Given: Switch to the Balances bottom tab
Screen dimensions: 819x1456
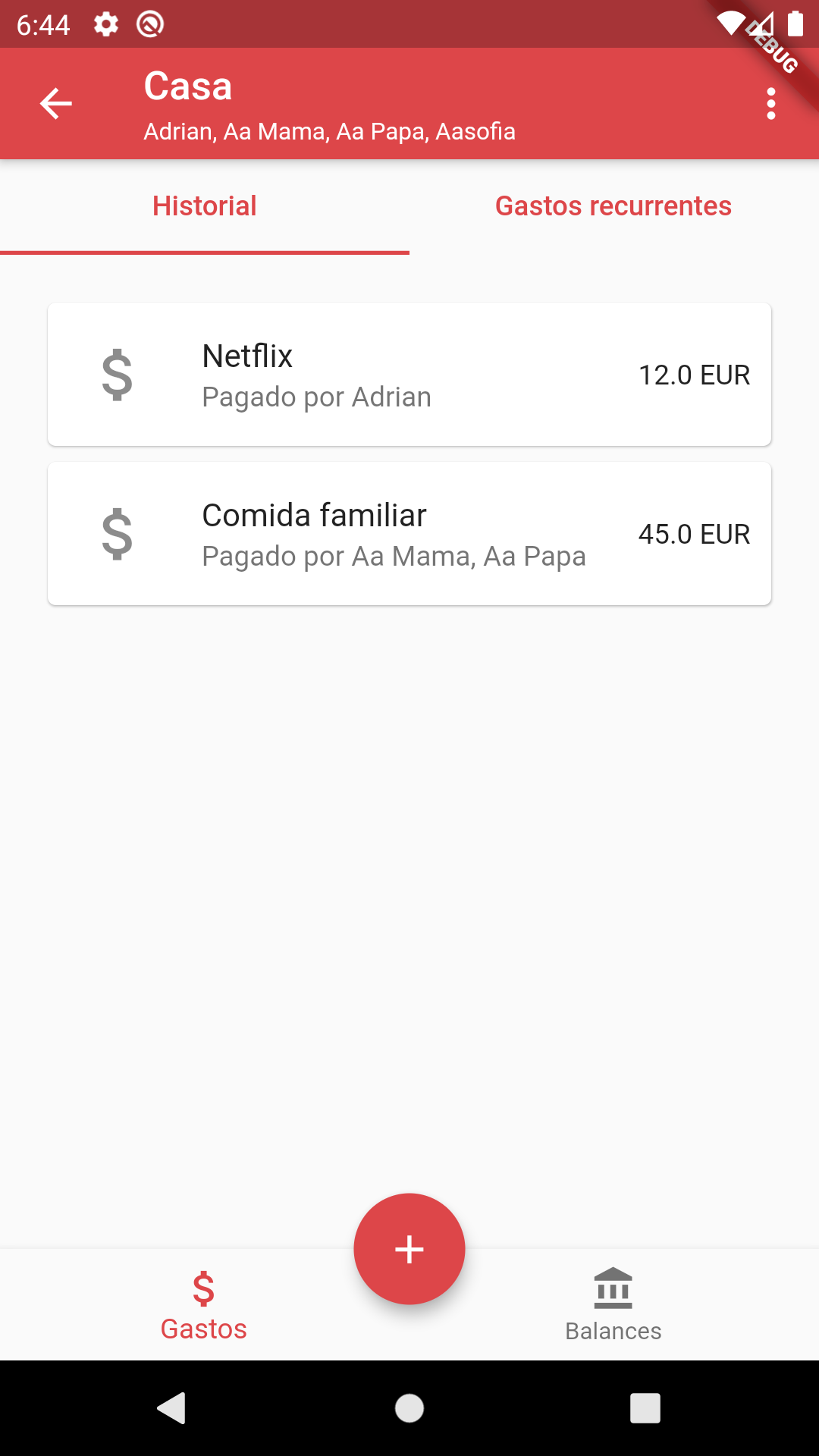Looking at the screenshot, I should coord(613,1306).
